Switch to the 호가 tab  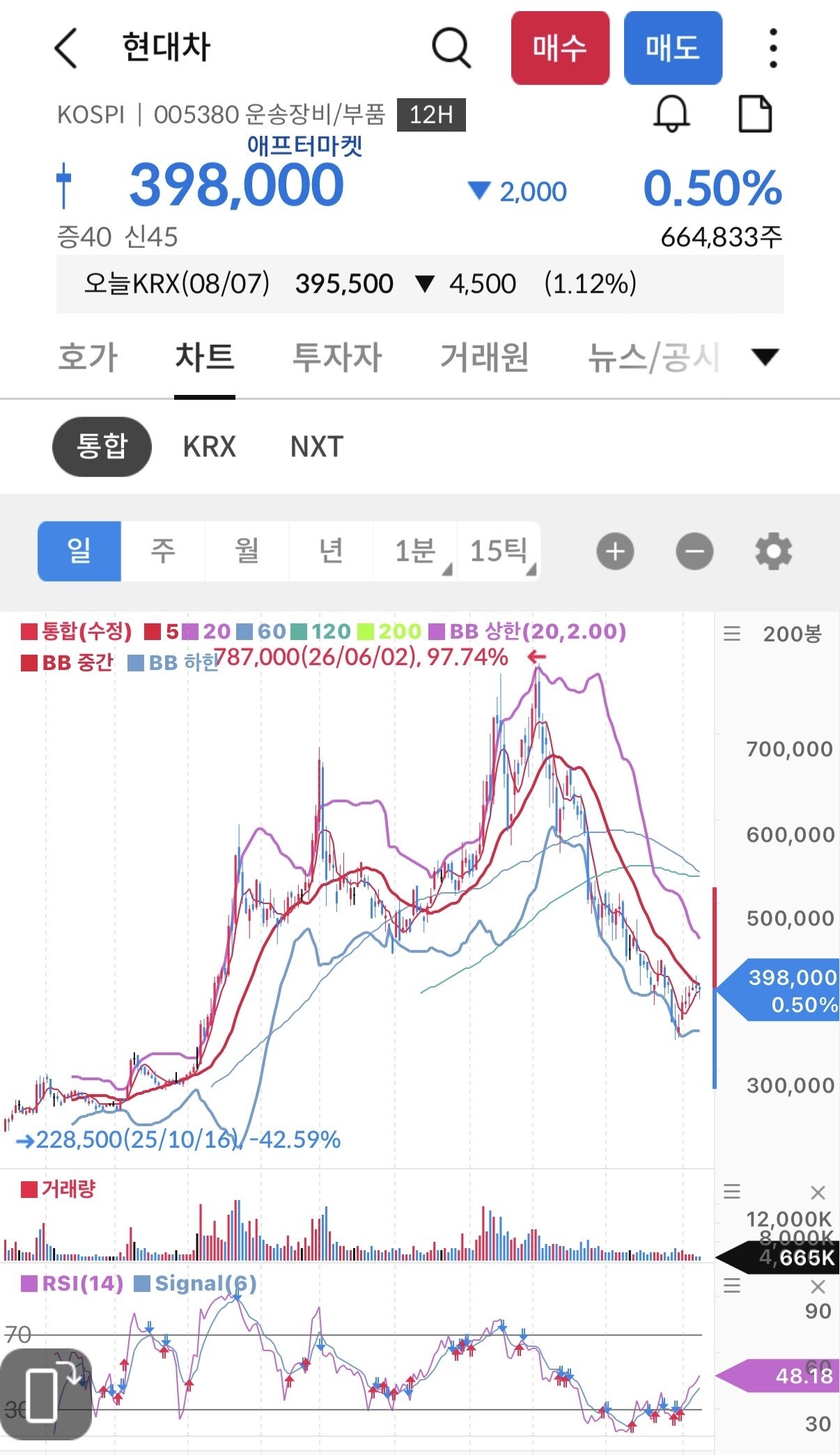88,357
